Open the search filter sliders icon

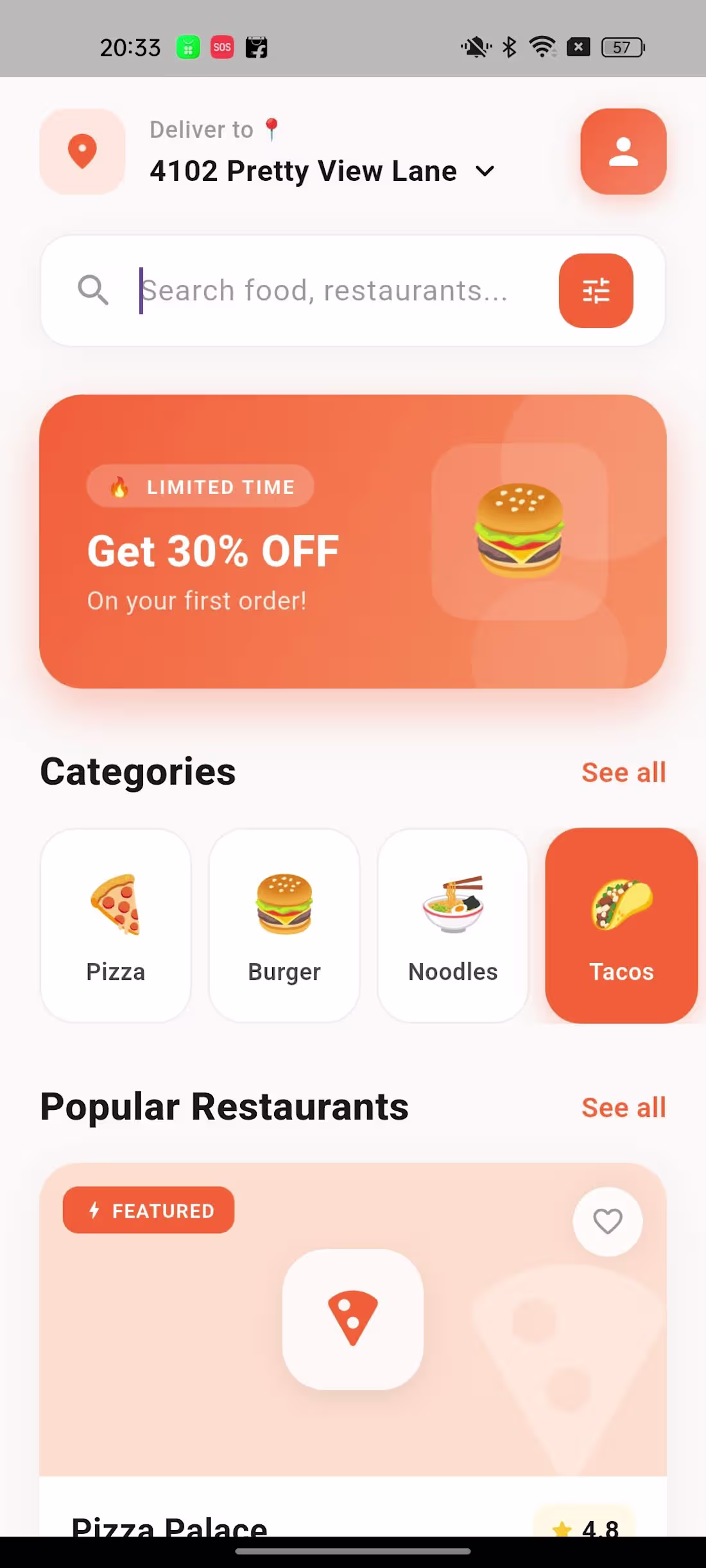(x=596, y=290)
